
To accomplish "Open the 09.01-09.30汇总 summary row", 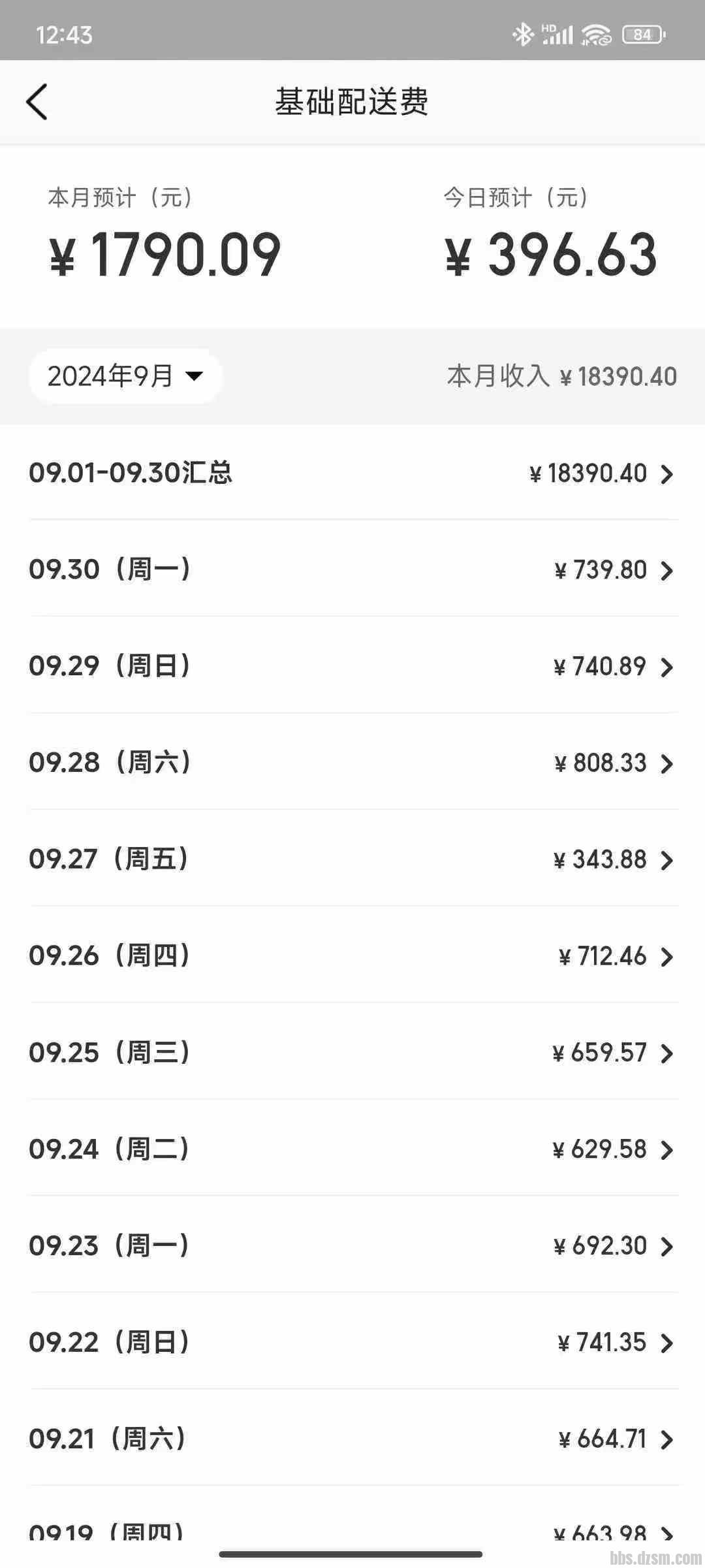I will tap(352, 473).
